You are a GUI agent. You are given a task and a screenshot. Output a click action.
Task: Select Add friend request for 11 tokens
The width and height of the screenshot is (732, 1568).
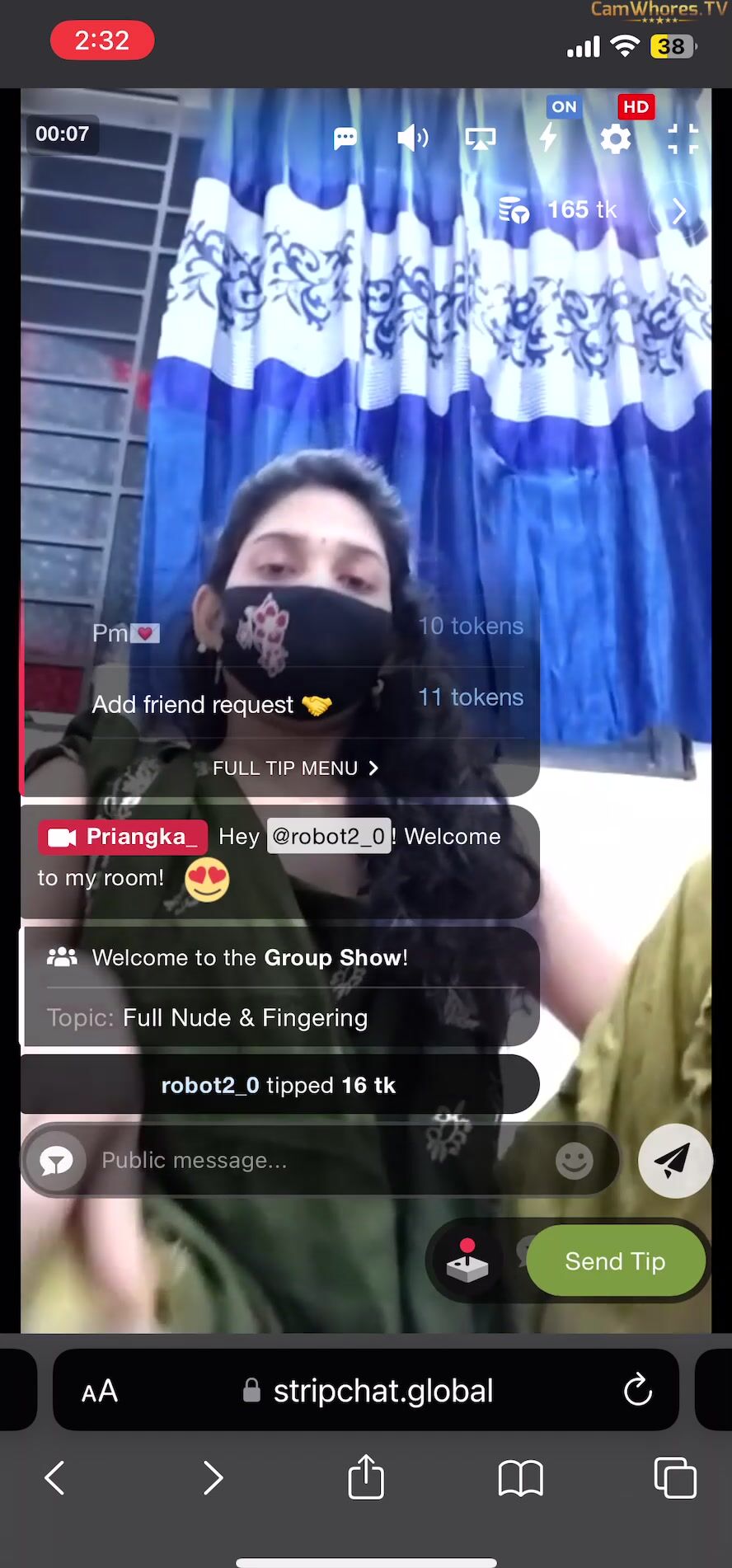pos(308,702)
